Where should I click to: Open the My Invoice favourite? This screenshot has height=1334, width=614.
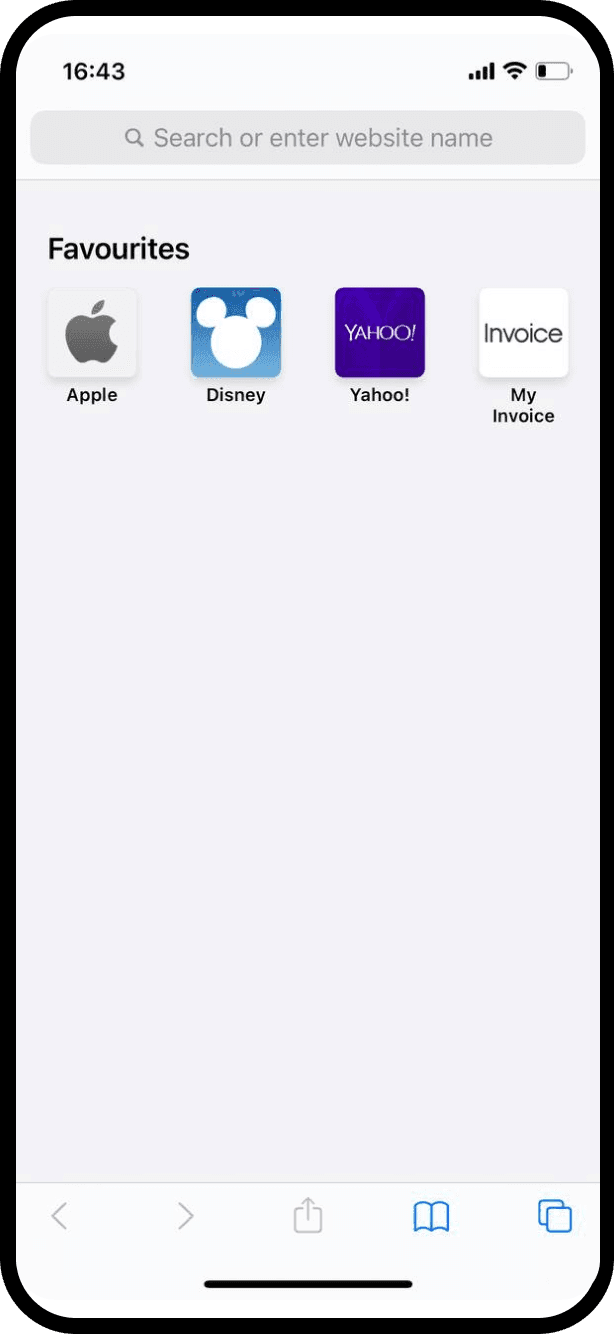(x=523, y=333)
